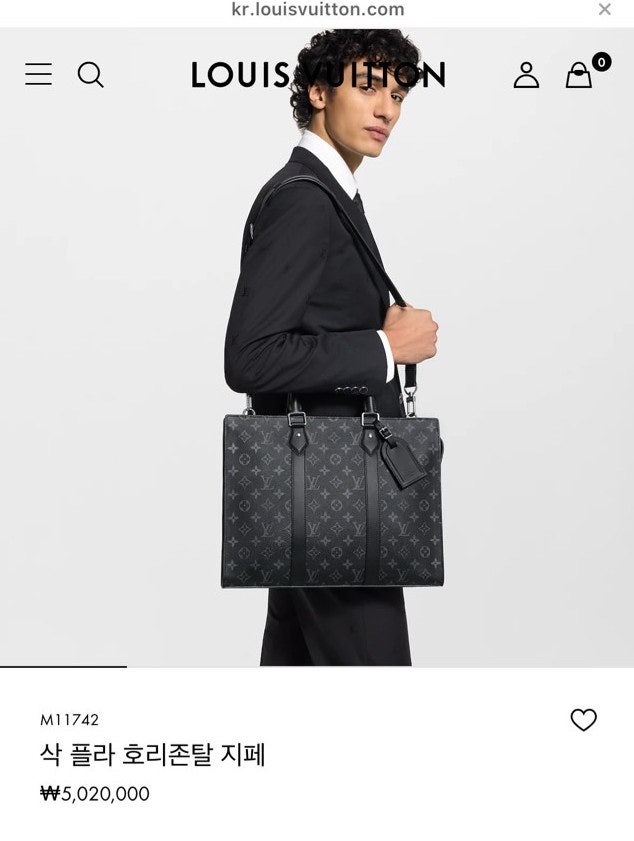Add M11742 bag to wishlist heart

[x=583, y=720]
